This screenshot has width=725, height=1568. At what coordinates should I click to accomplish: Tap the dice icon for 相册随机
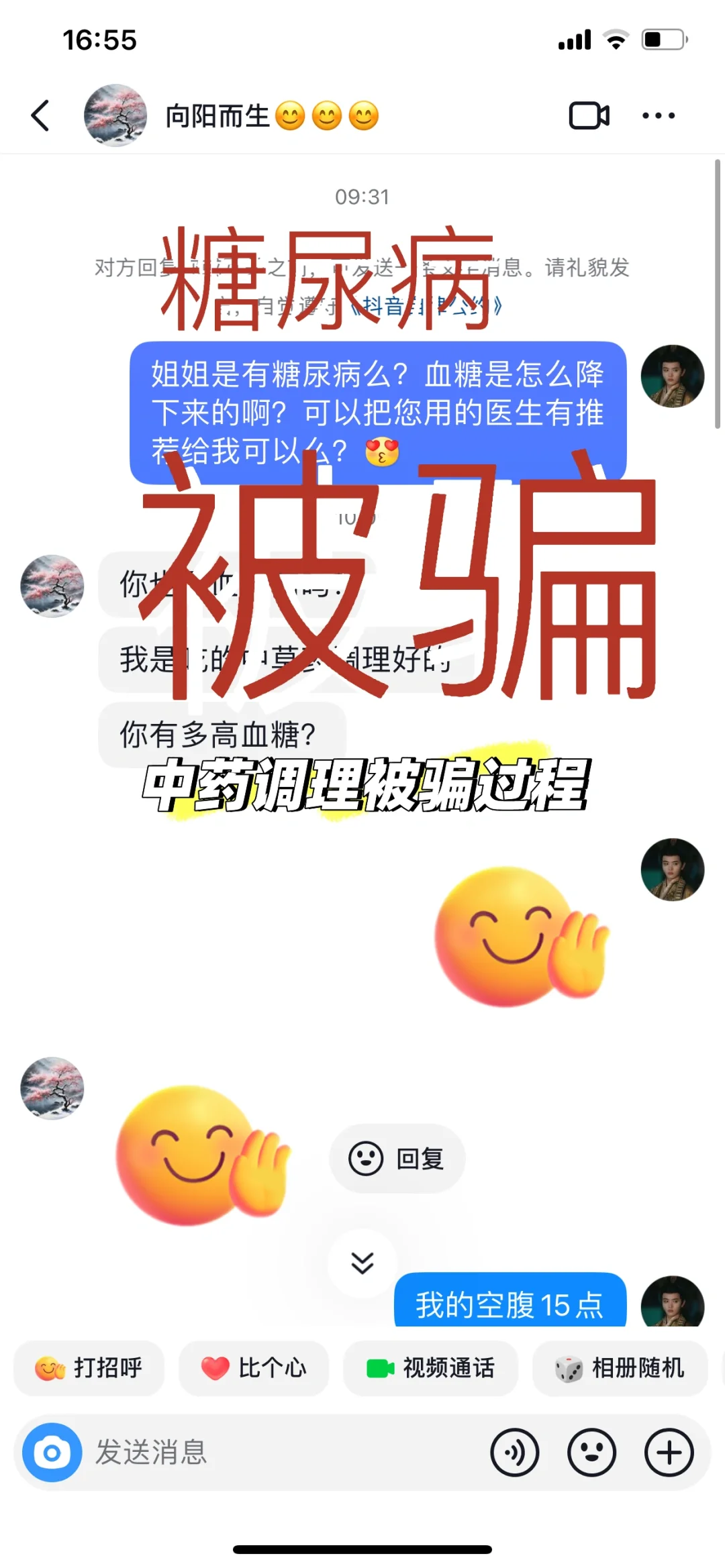point(568,1369)
